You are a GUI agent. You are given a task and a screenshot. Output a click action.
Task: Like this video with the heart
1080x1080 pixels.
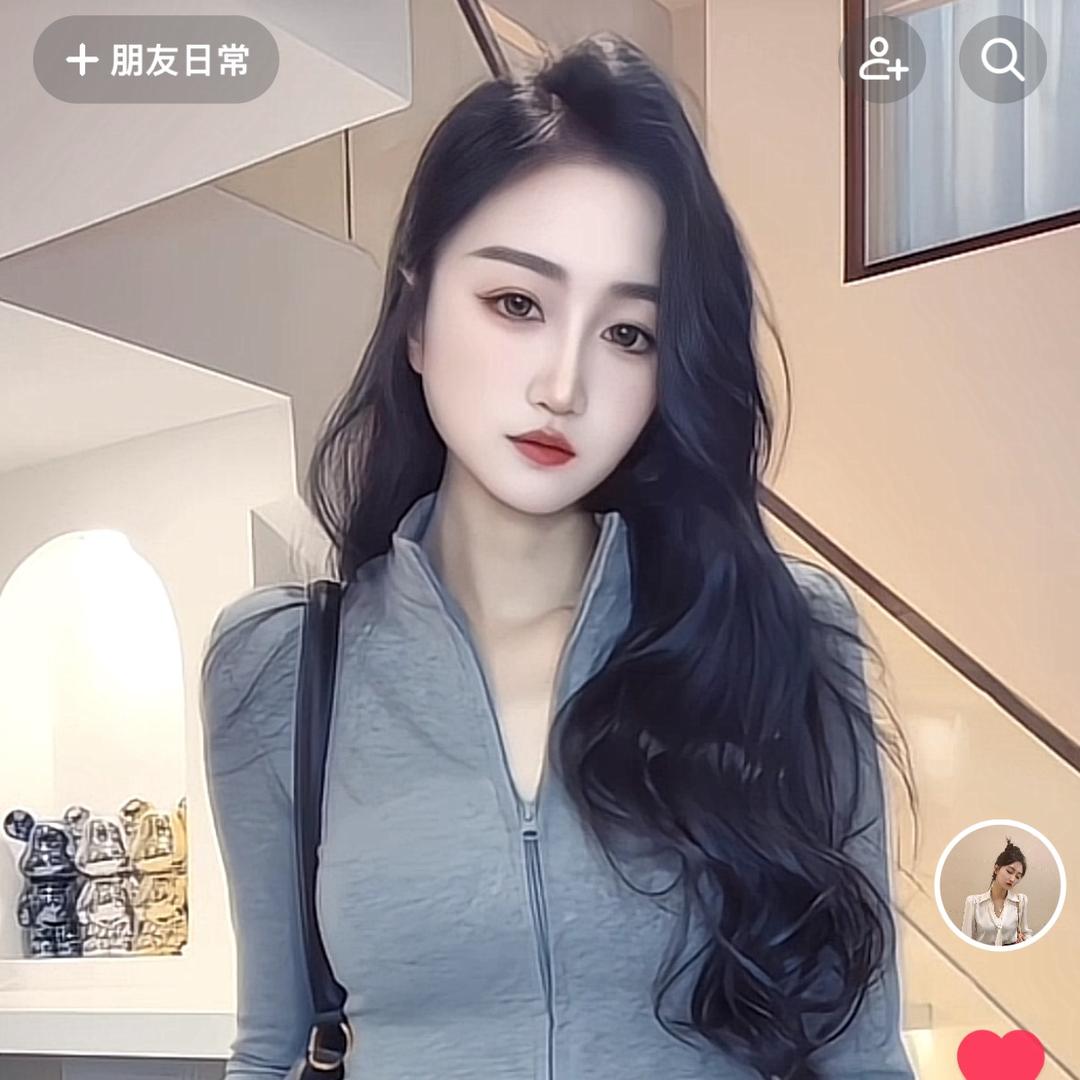pyautogui.click(x=1000, y=1055)
